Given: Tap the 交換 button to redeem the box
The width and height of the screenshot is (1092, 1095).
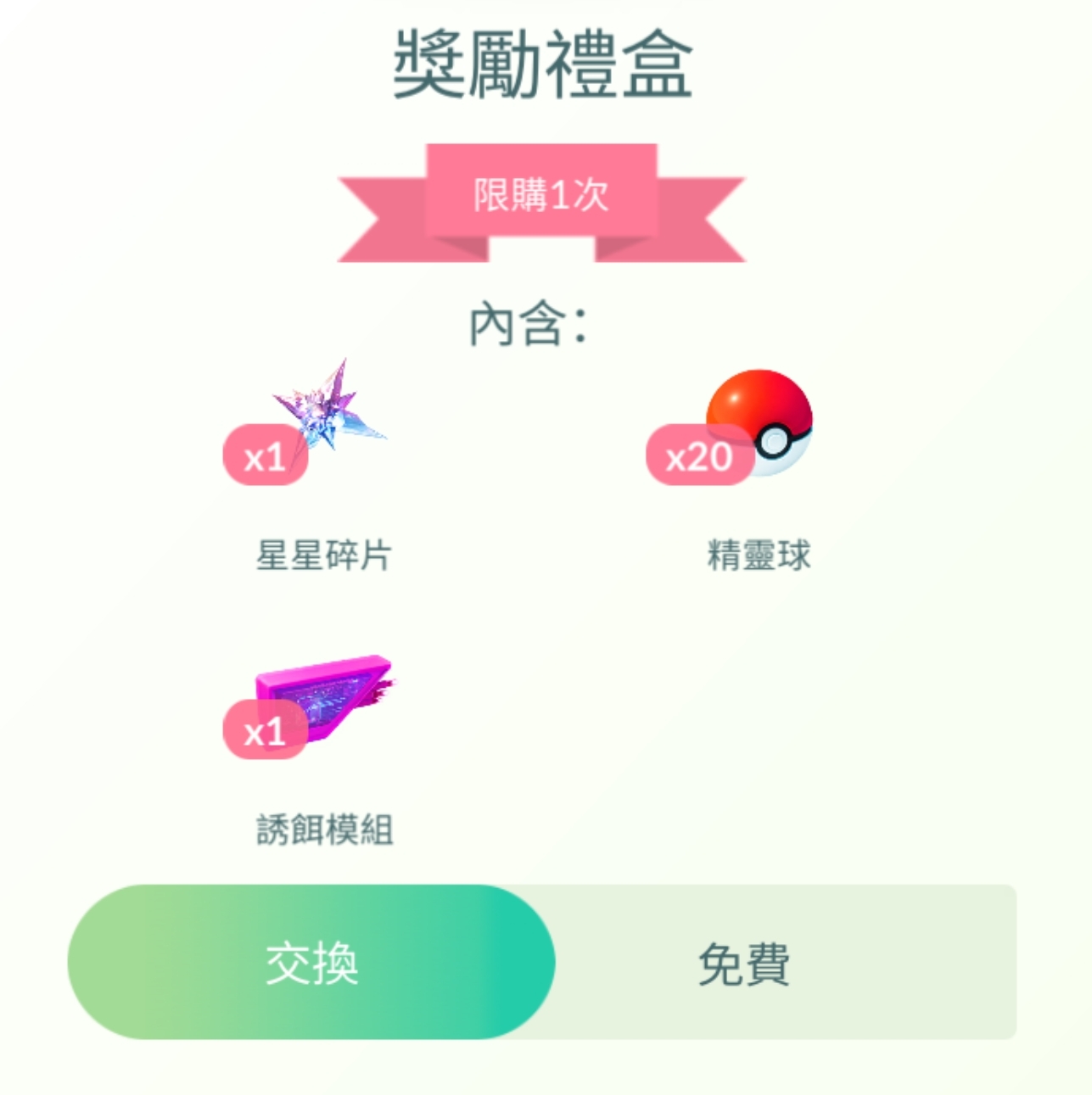Looking at the screenshot, I should 311,963.
